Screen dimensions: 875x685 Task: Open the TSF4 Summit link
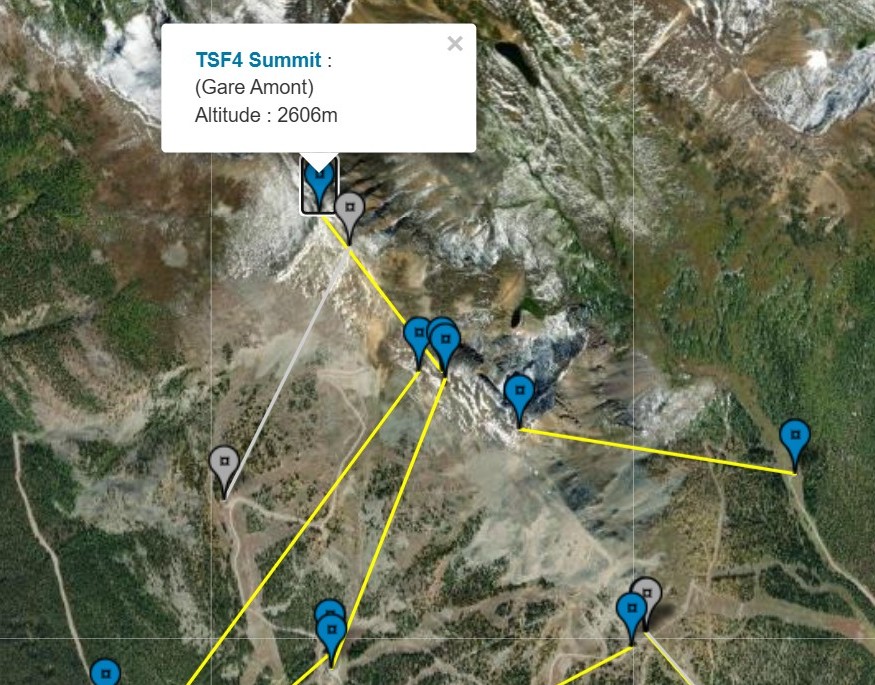pyautogui.click(x=258, y=61)
